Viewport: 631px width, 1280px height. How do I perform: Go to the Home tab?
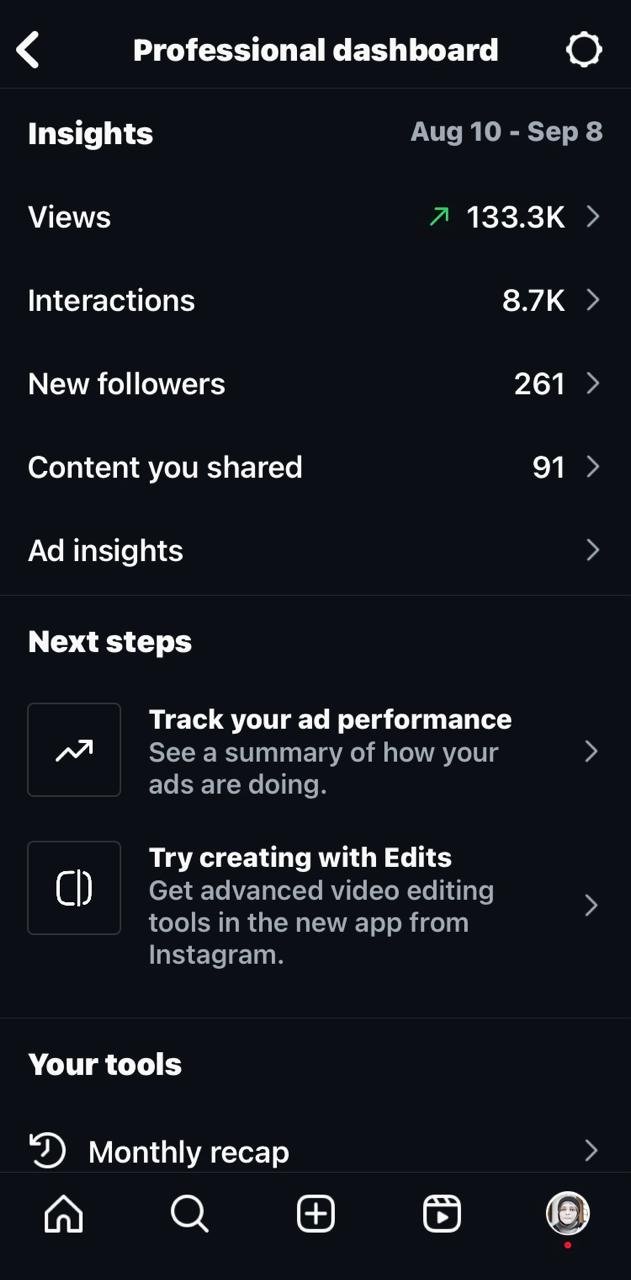64,1214
